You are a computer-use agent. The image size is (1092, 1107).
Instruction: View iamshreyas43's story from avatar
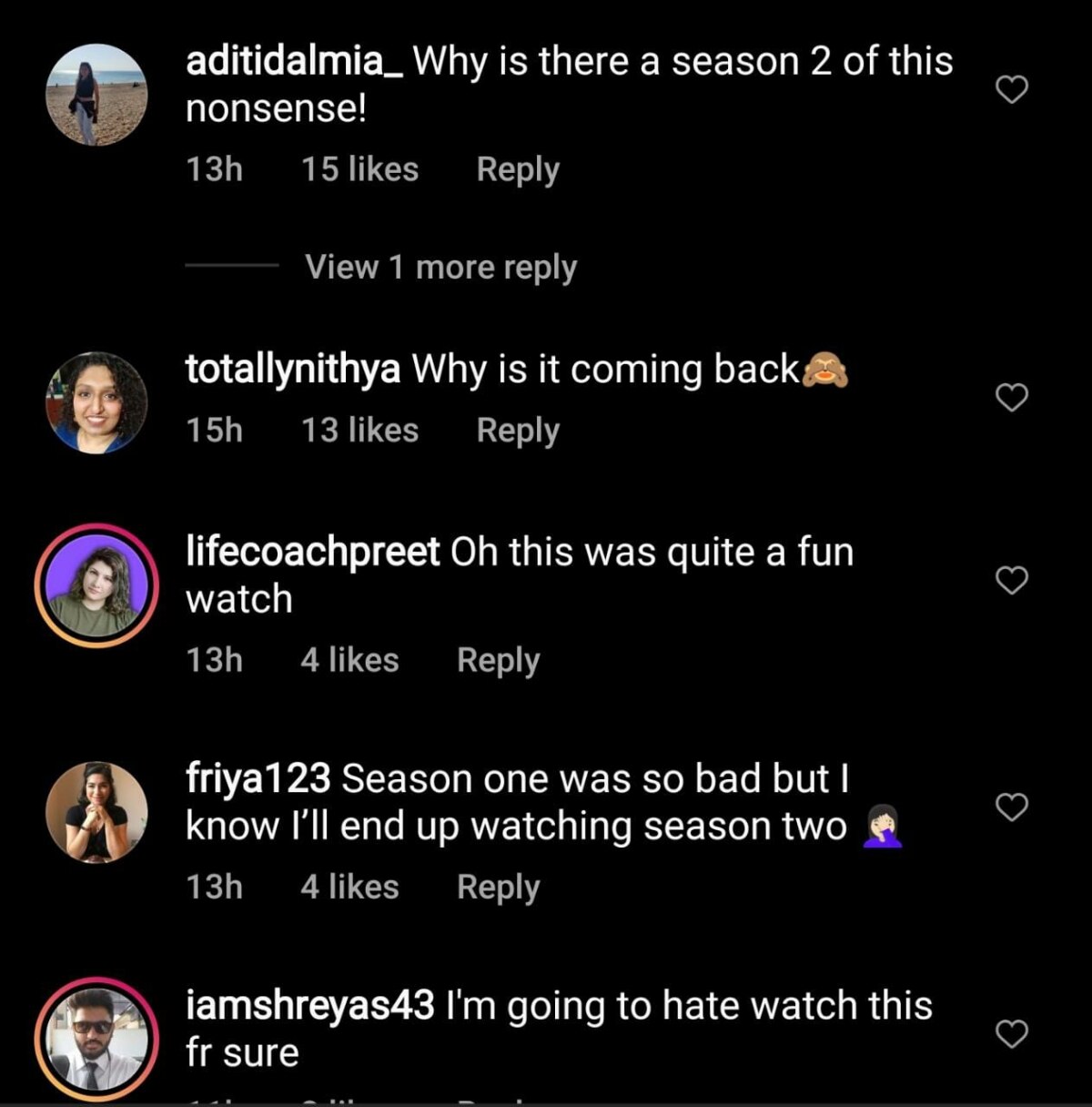coord(96,1039)
